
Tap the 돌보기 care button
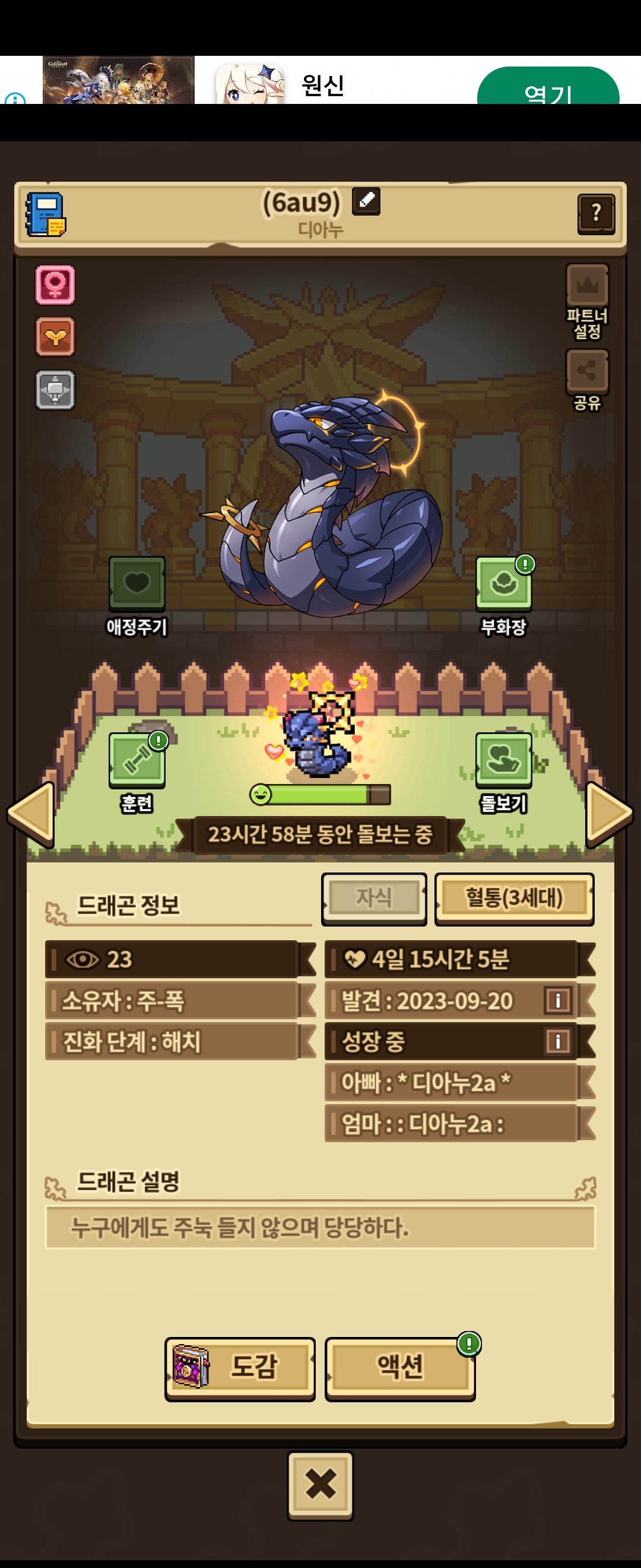pyautogui.click(x=503, y=760)
